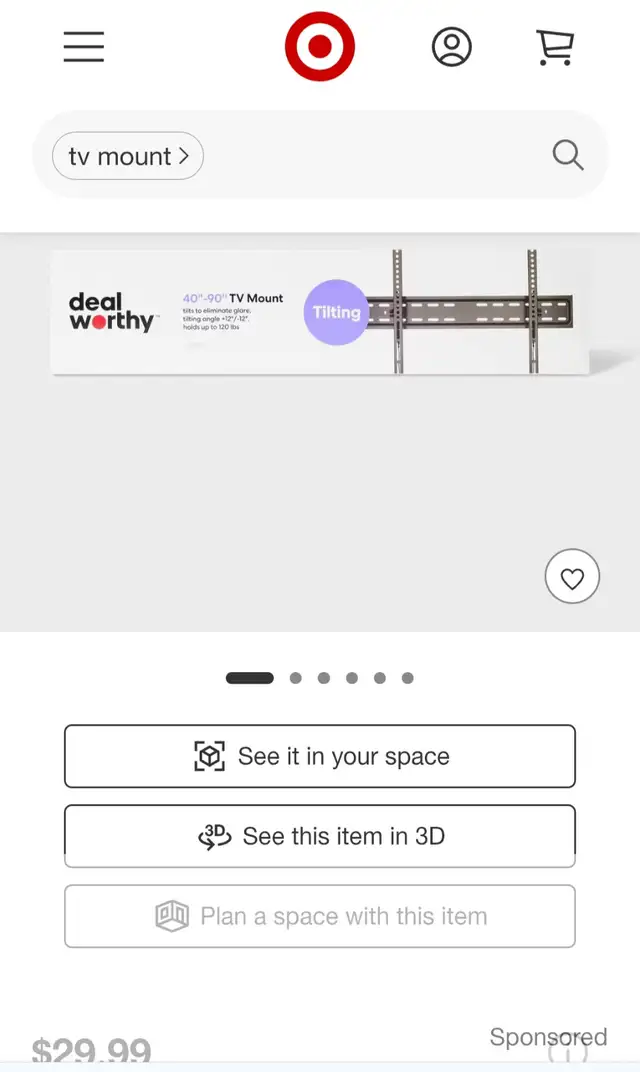The height and width of the screenshot is (1072, 640).
Task: Tap 'See it in your space'
Action: tap(320, 757)
